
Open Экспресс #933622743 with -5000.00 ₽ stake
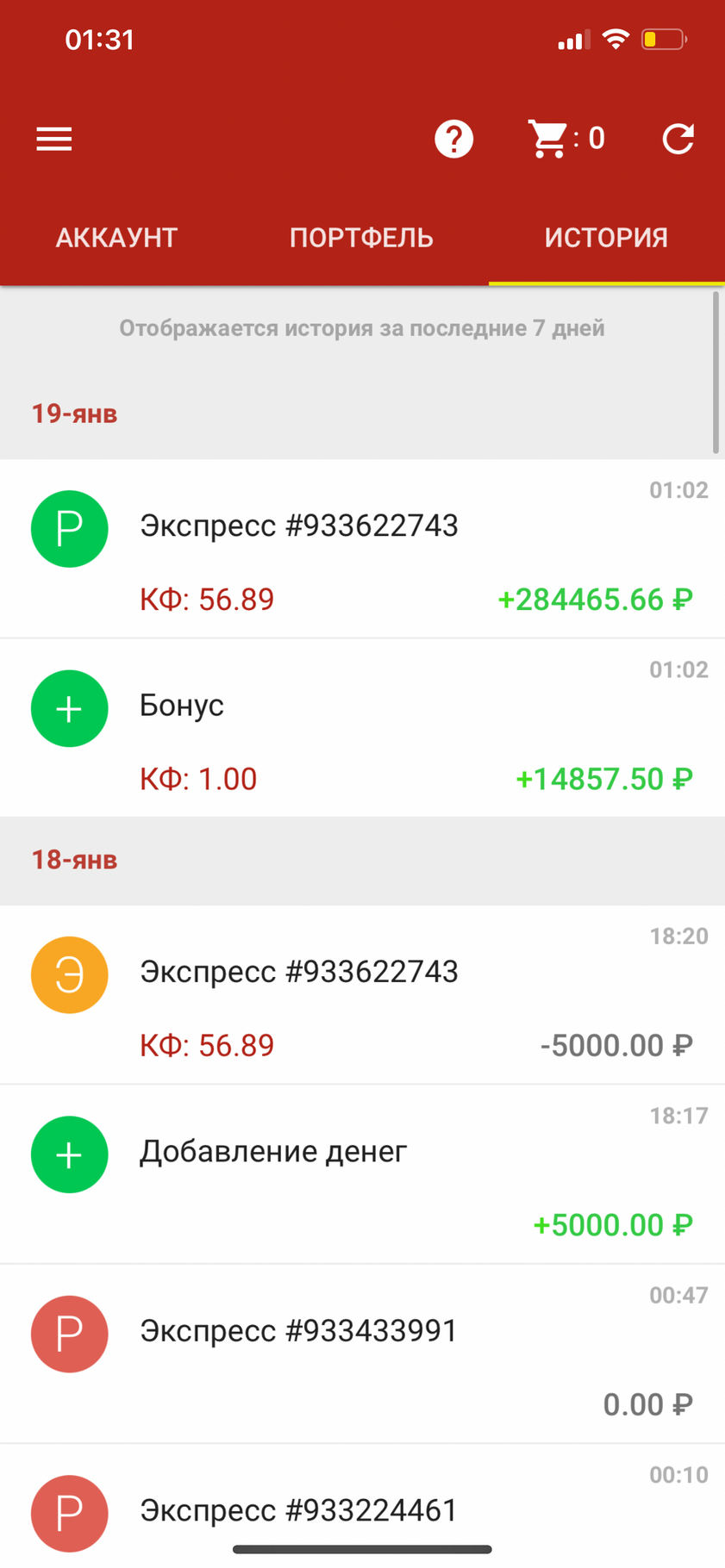coord(362,995)
